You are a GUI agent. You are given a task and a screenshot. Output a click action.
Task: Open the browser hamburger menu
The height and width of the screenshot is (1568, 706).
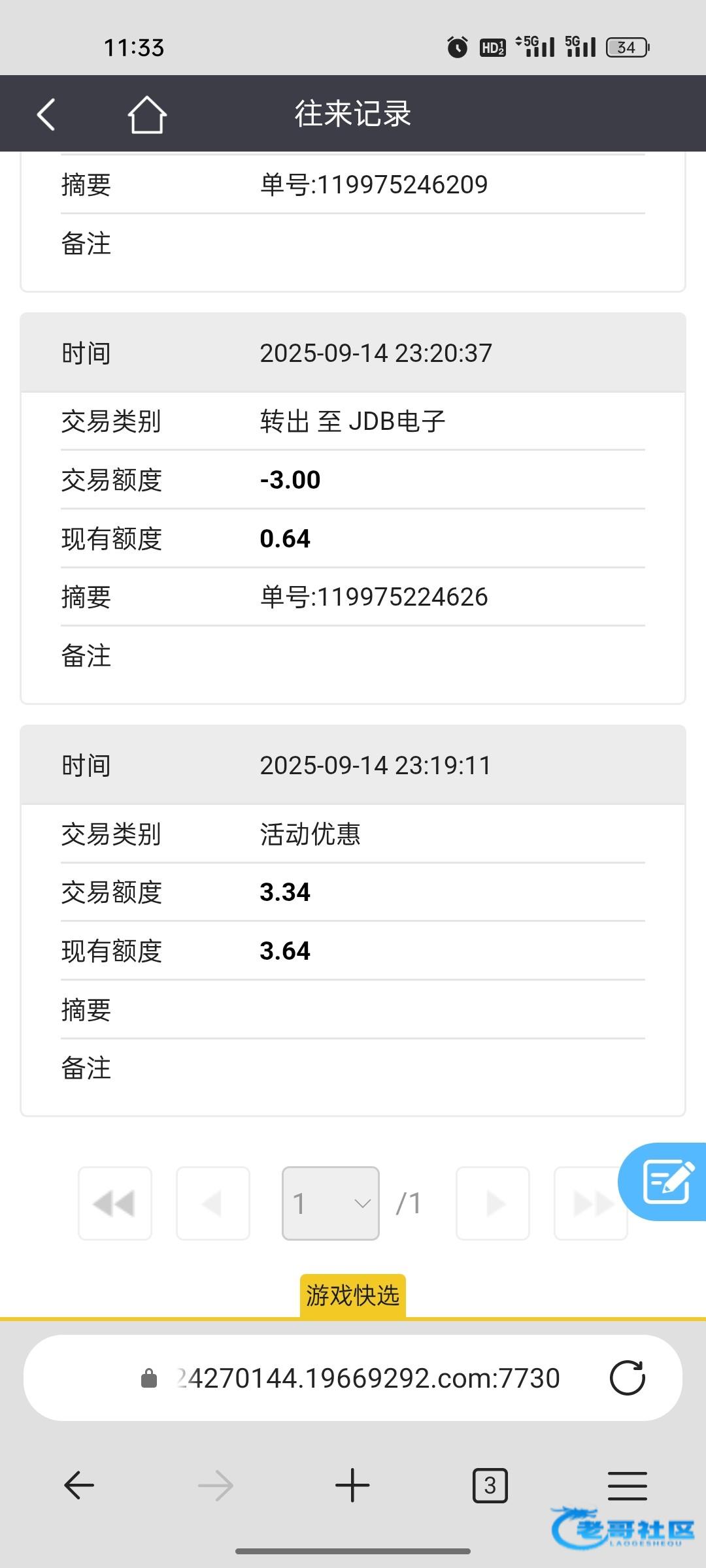(x=628, y=1486)
